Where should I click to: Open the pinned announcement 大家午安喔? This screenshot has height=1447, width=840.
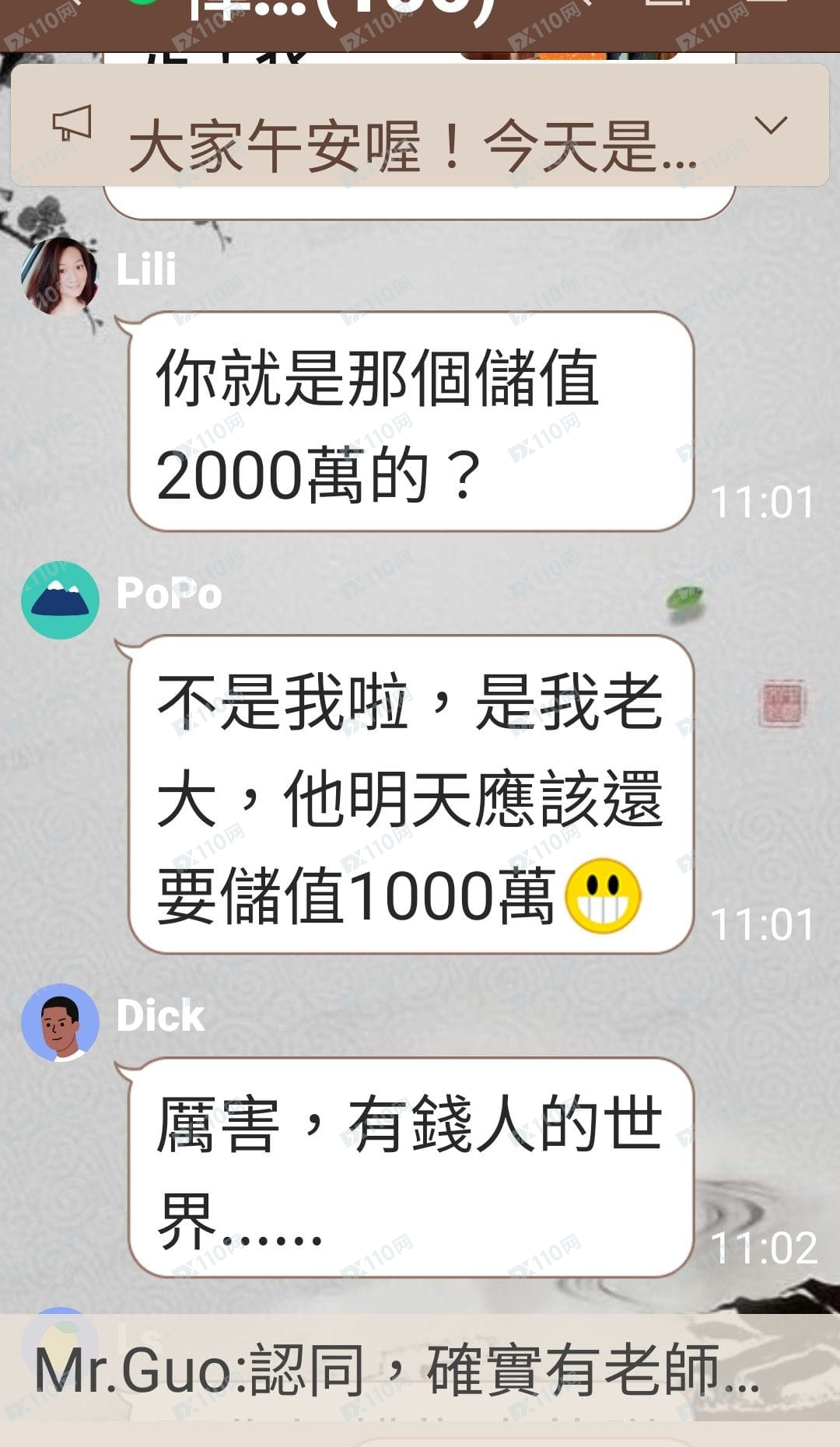coord(412,146)
